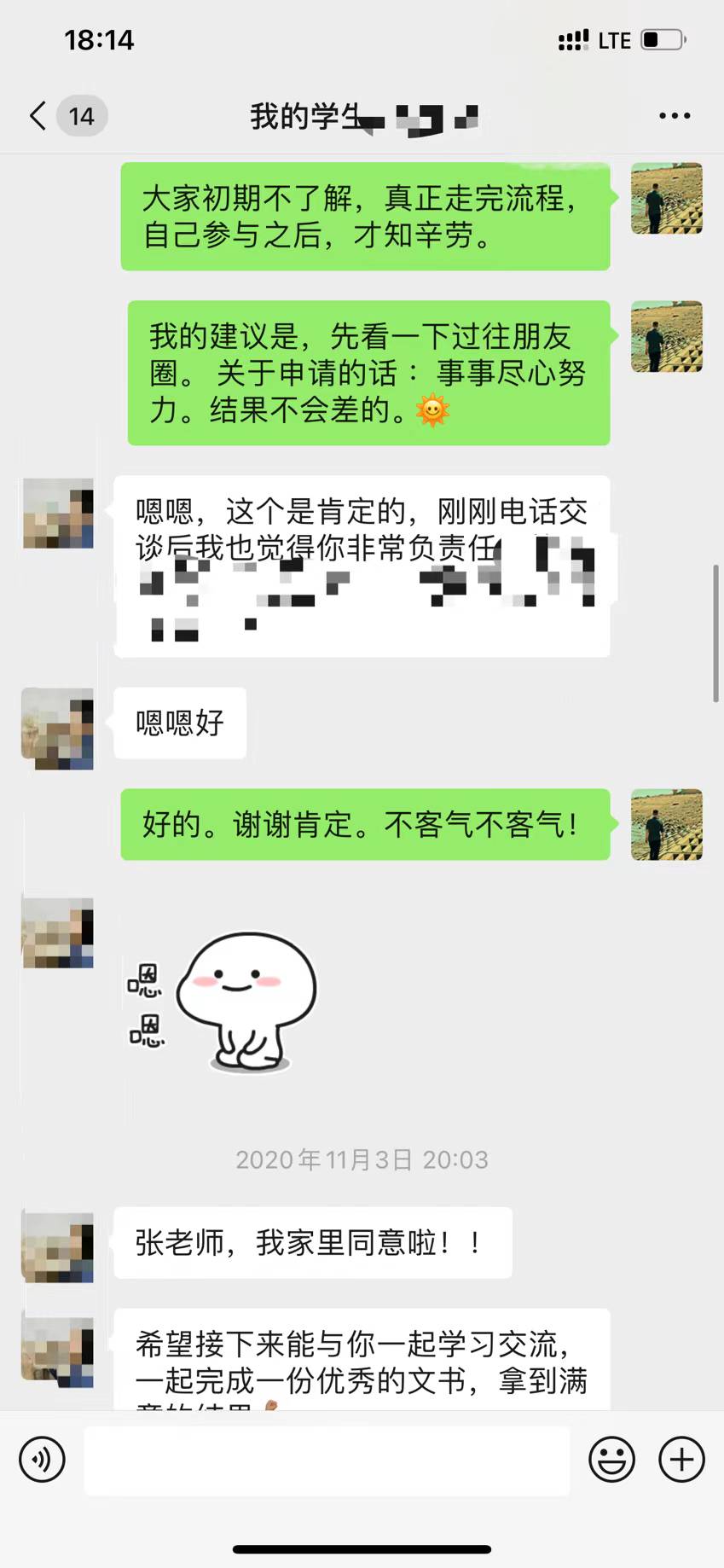Go back to the chat list
The height and width of the screenshot is (1568, 724).
(x=38, y=116)
